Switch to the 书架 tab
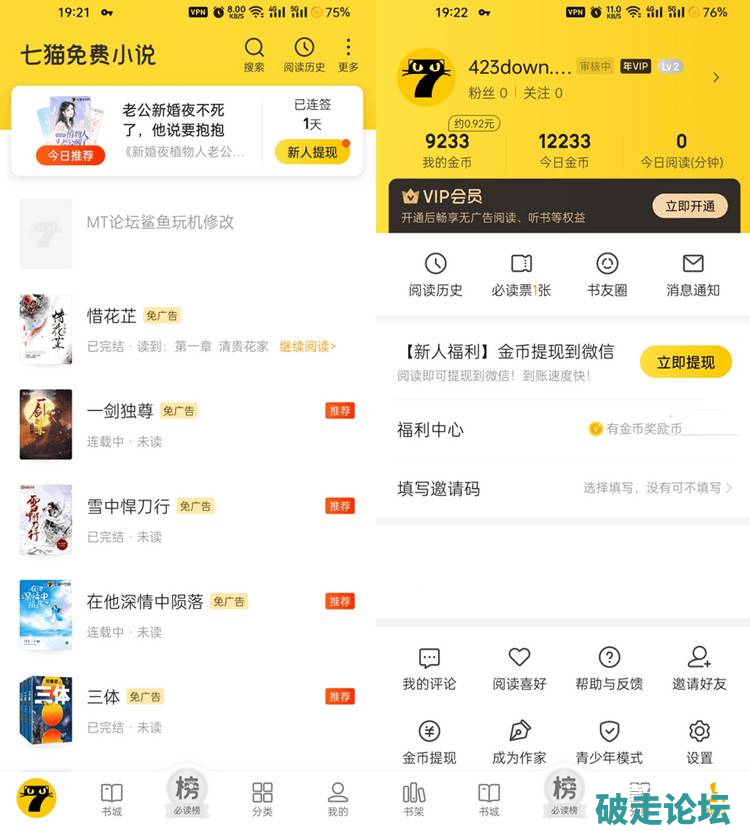750x831 pixels. [x=413, y=799]
